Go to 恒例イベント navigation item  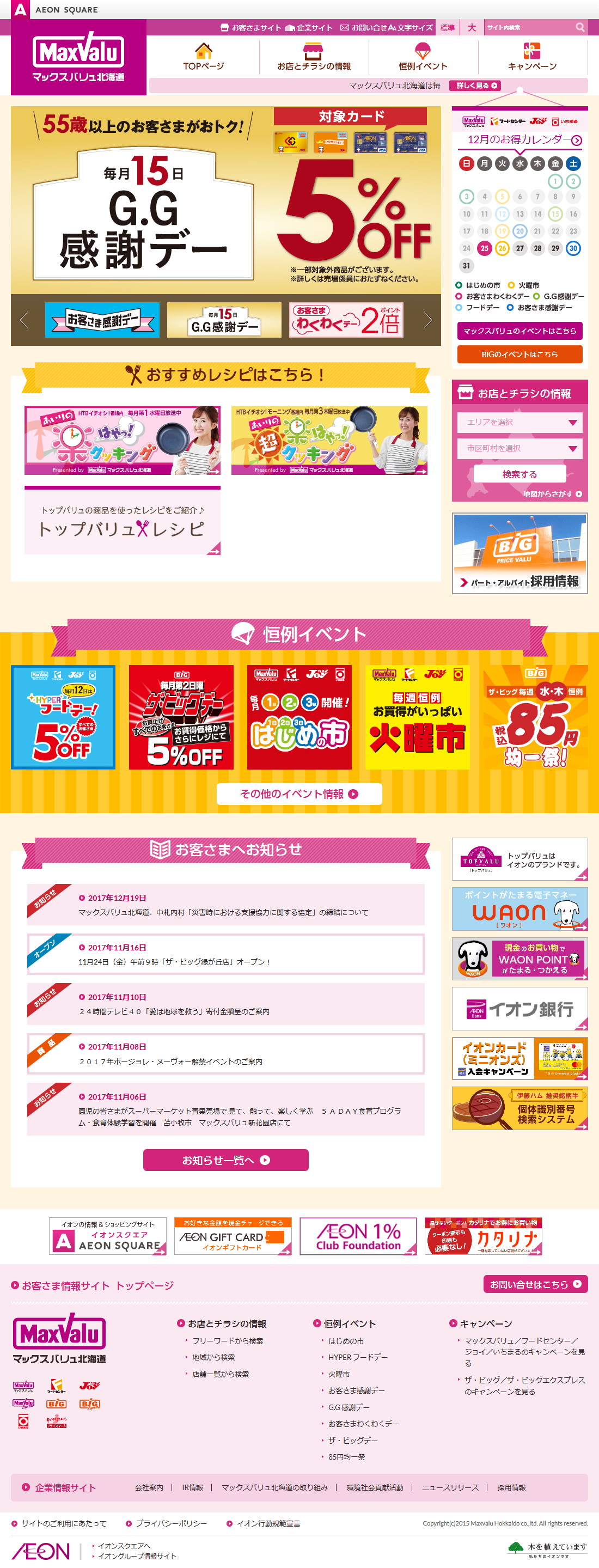tap(423, 57)
